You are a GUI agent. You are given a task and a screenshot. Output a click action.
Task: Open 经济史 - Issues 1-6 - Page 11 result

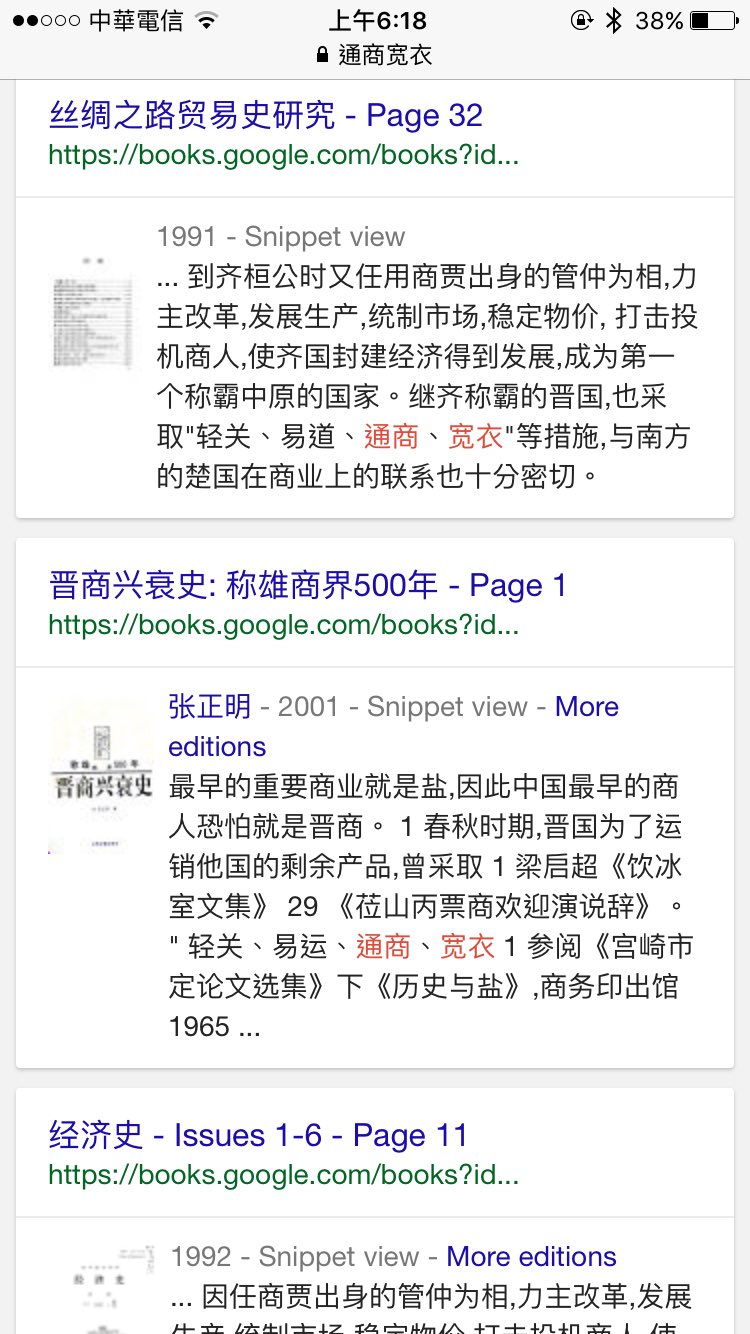click(x=258, y=1135)
